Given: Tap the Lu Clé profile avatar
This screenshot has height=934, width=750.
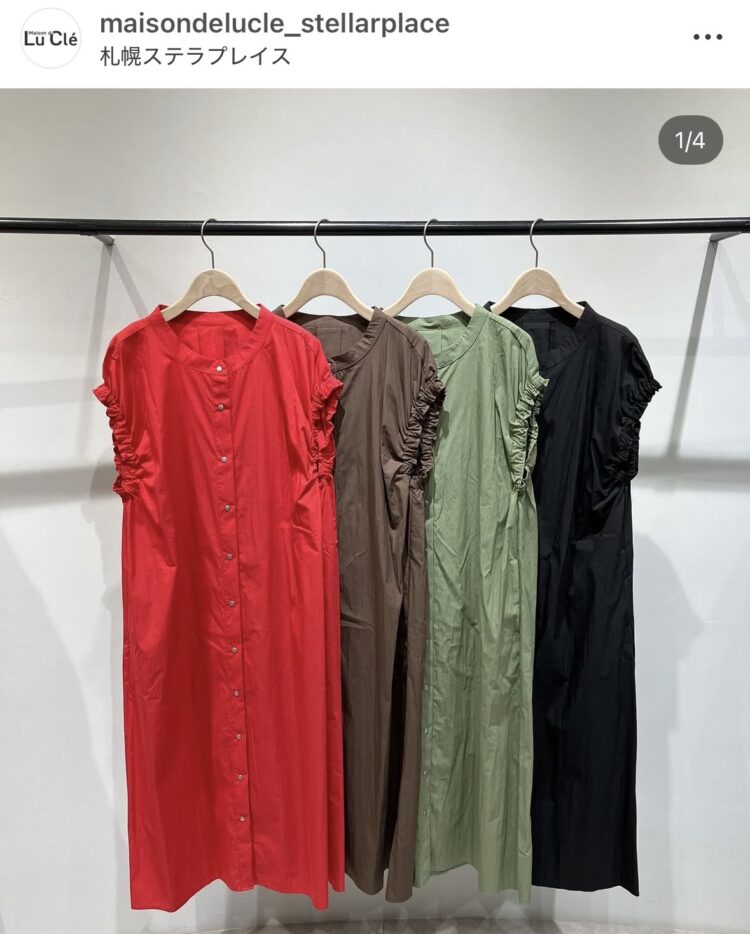Looking at the screenshot, I should click(50, 38).
